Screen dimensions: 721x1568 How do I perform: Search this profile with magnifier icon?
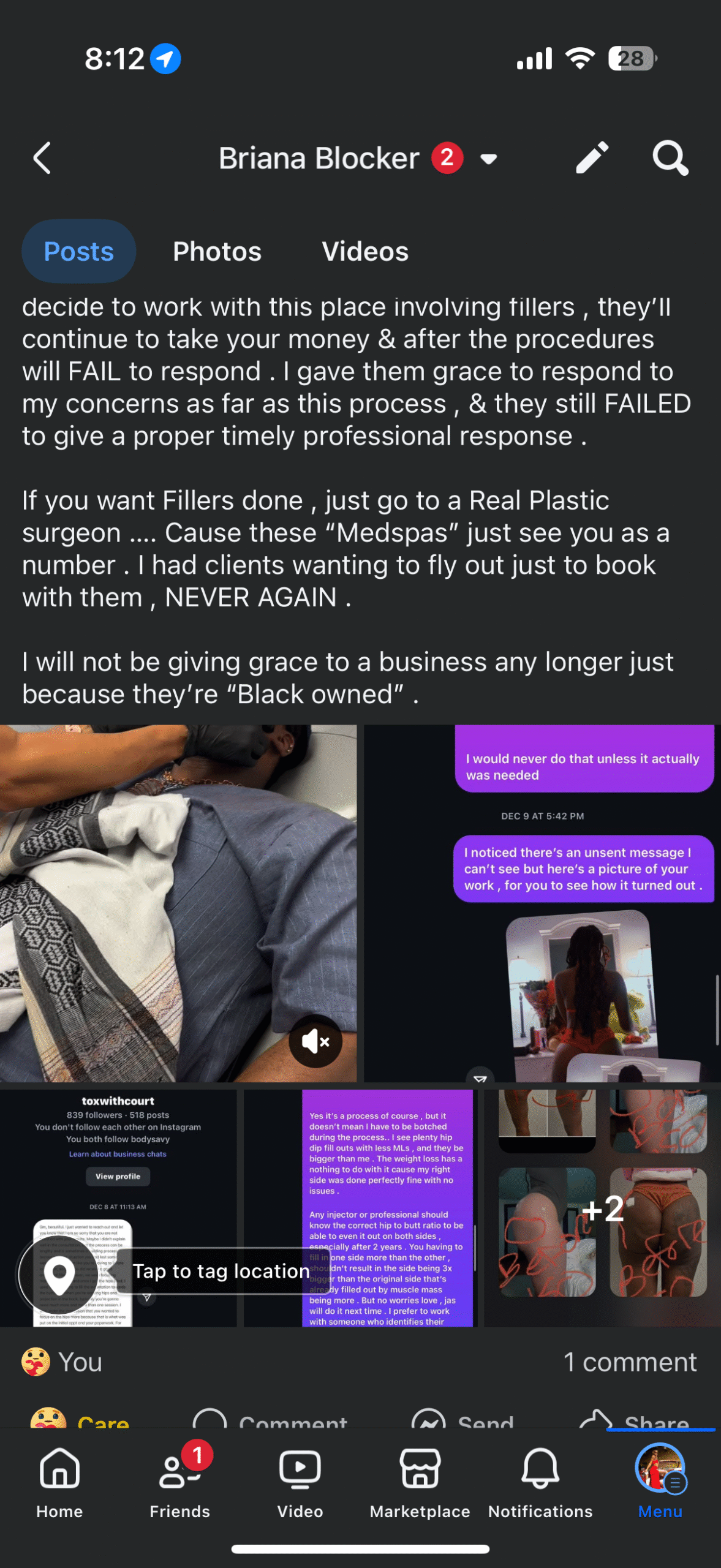[670, 158]
